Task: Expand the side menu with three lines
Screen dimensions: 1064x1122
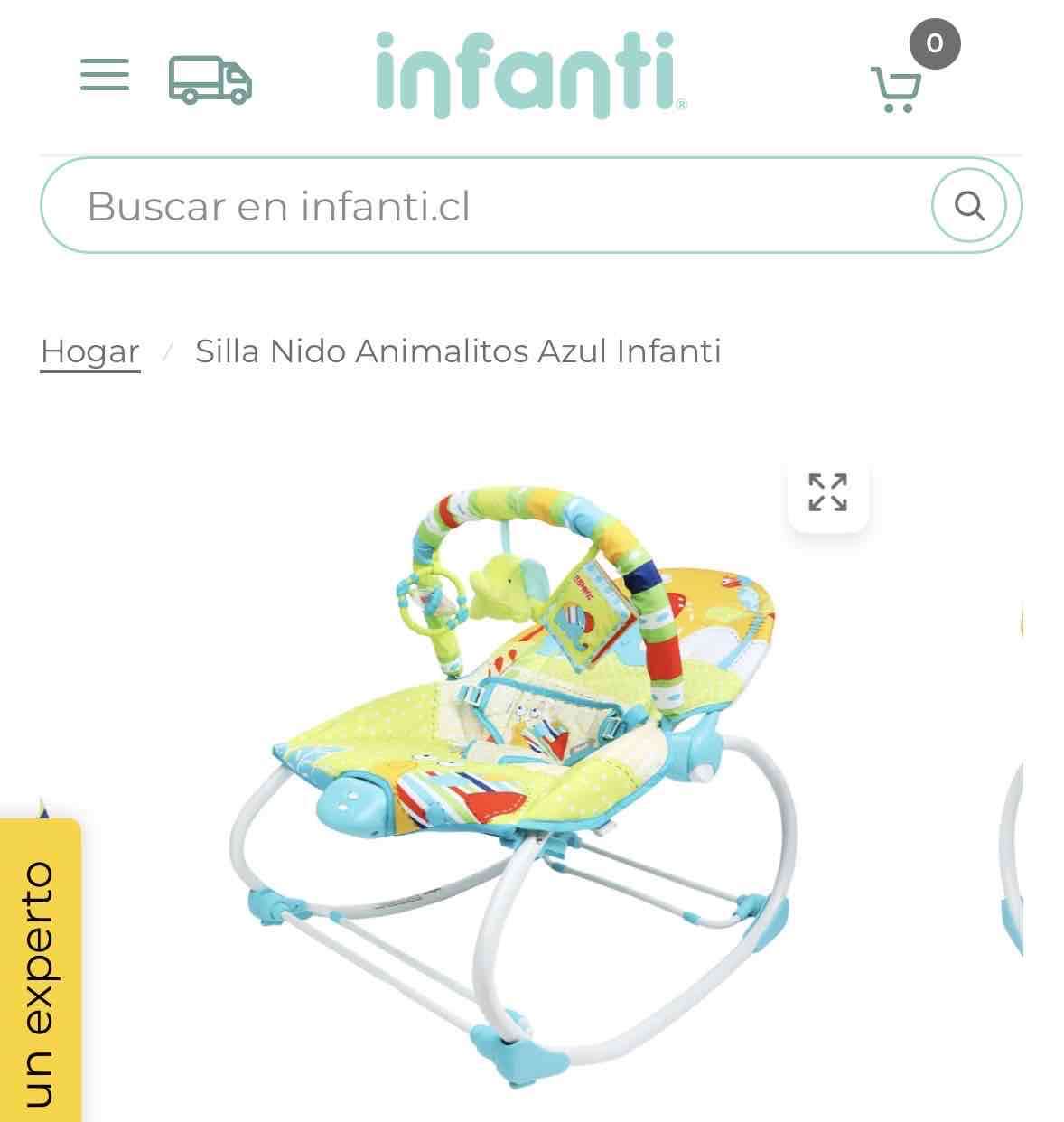Action: click(102, 77)
